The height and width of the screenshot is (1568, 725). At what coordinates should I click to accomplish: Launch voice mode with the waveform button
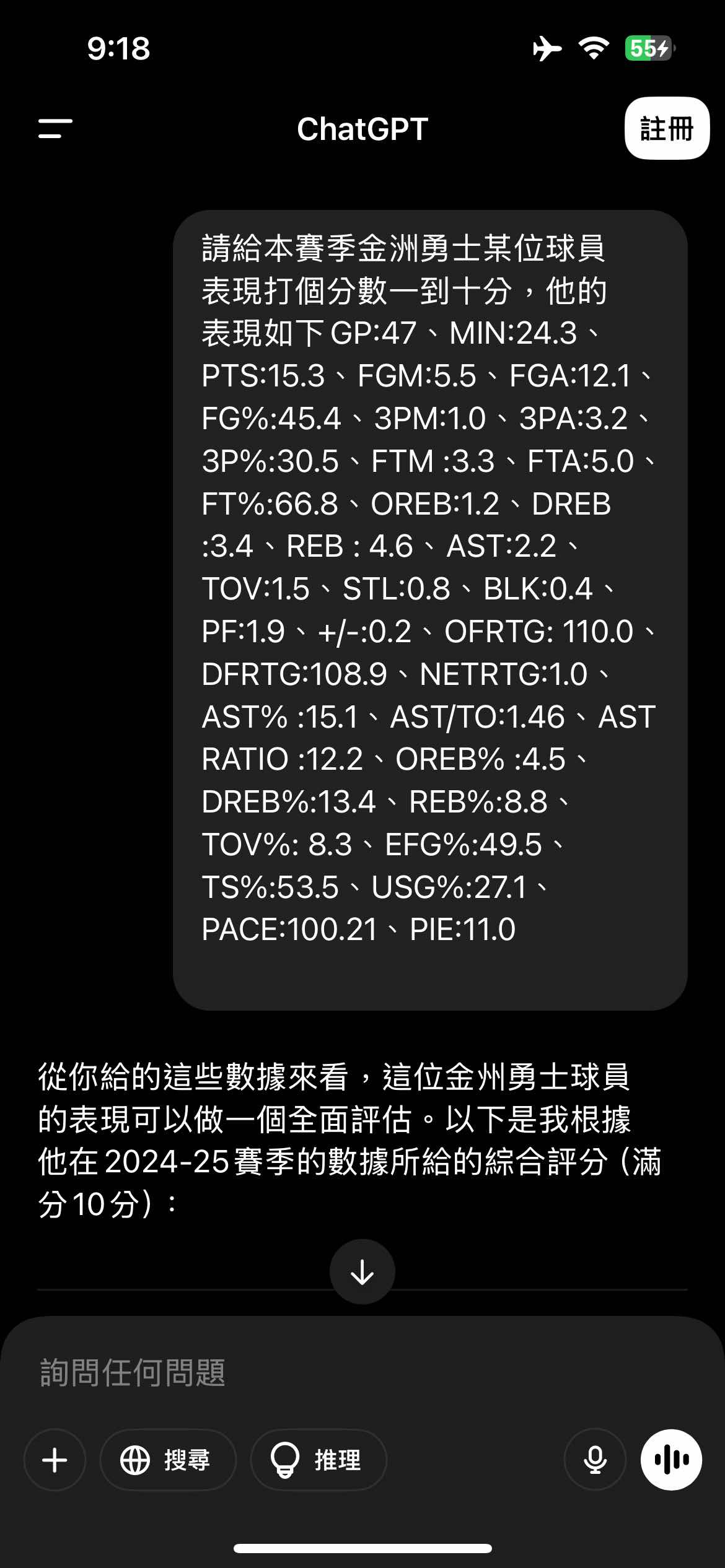tap(671, 1460)
